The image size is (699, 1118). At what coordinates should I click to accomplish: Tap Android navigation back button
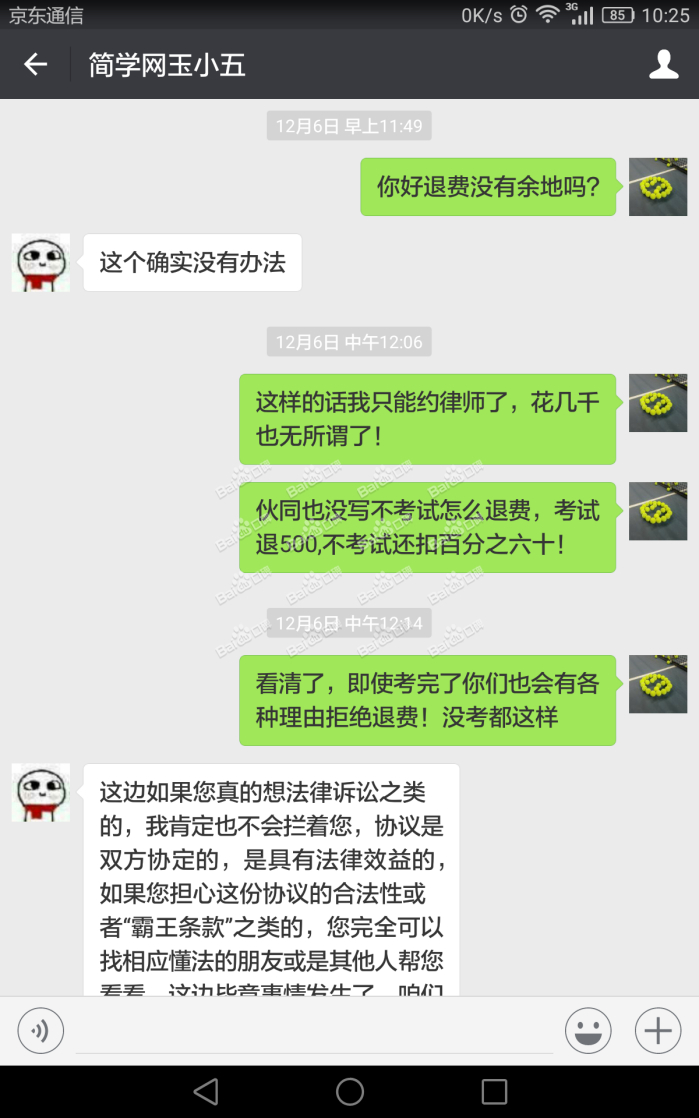click(x=206, y=1091)
